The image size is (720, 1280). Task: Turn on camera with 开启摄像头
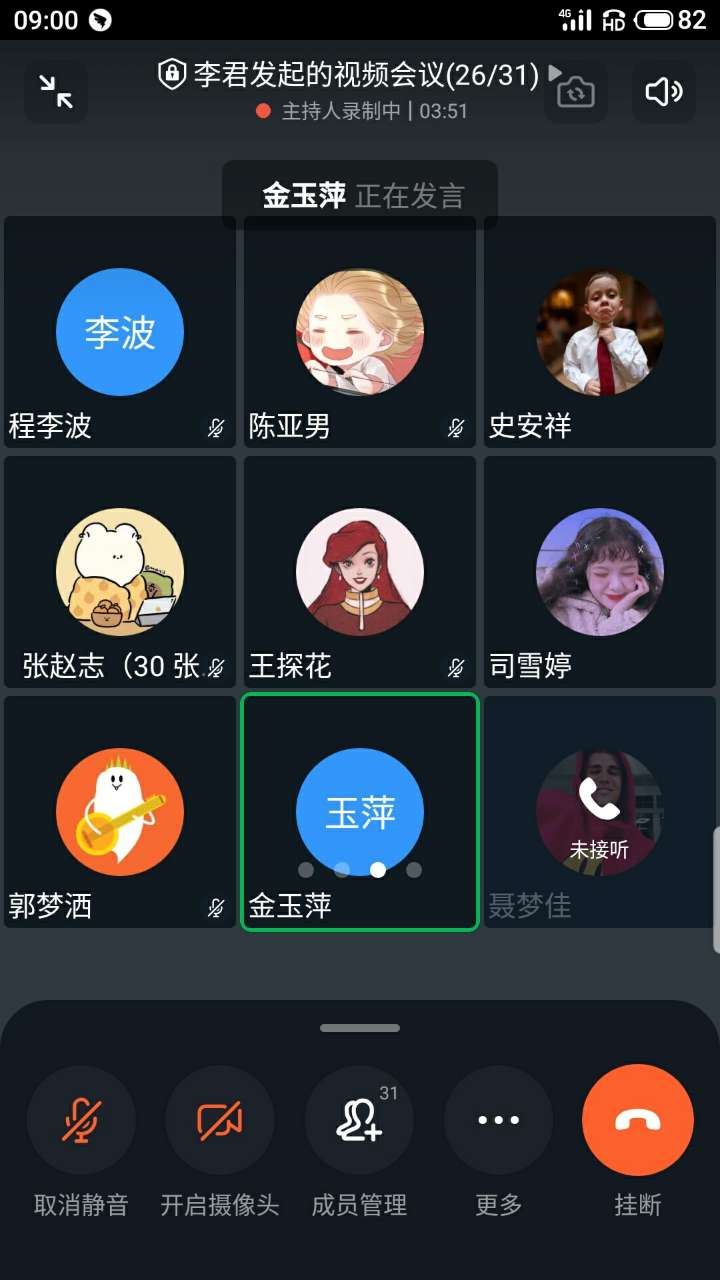[220, 1120]
